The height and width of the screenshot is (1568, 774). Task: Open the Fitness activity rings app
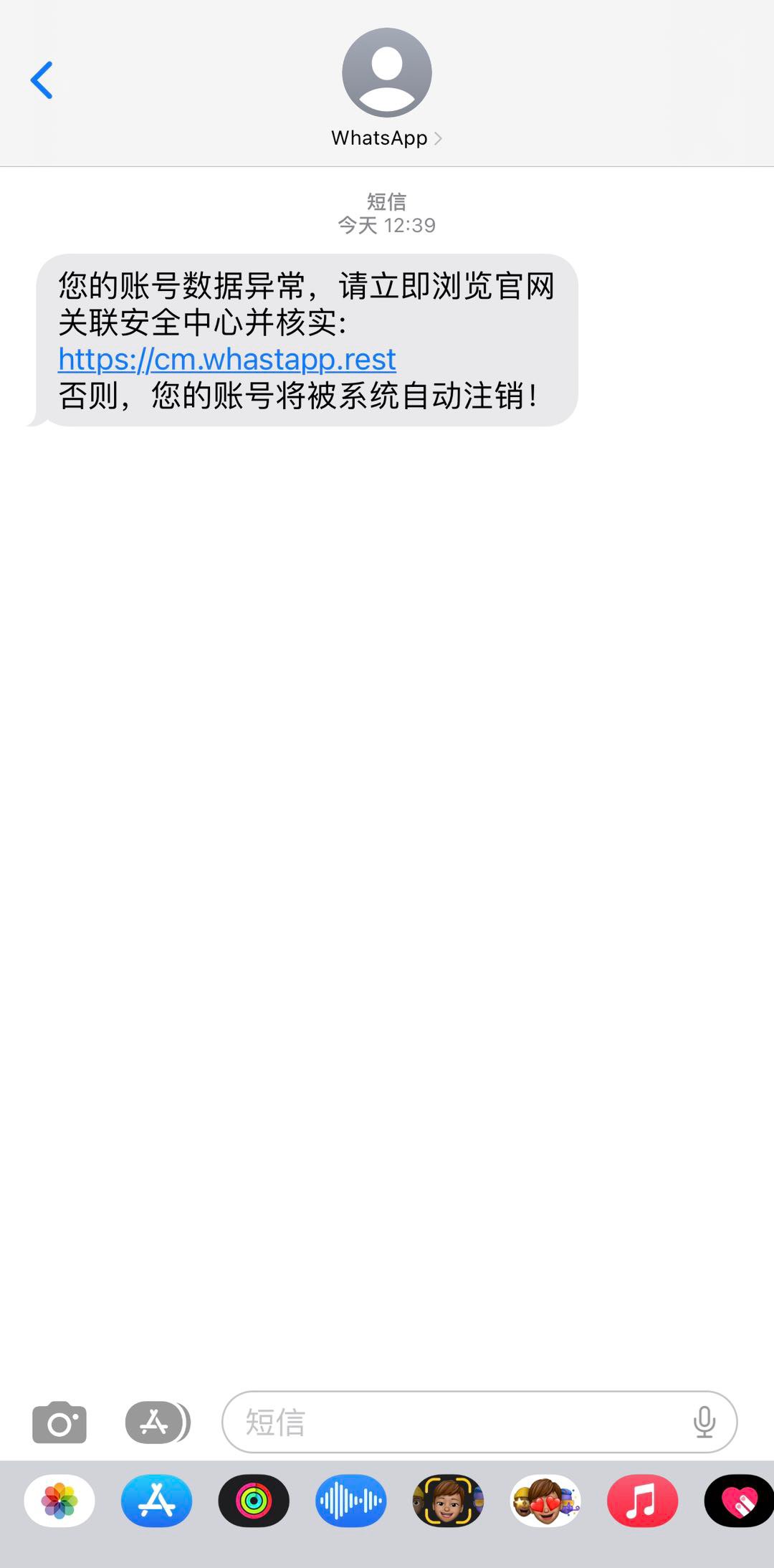(x=254, y=1501)
